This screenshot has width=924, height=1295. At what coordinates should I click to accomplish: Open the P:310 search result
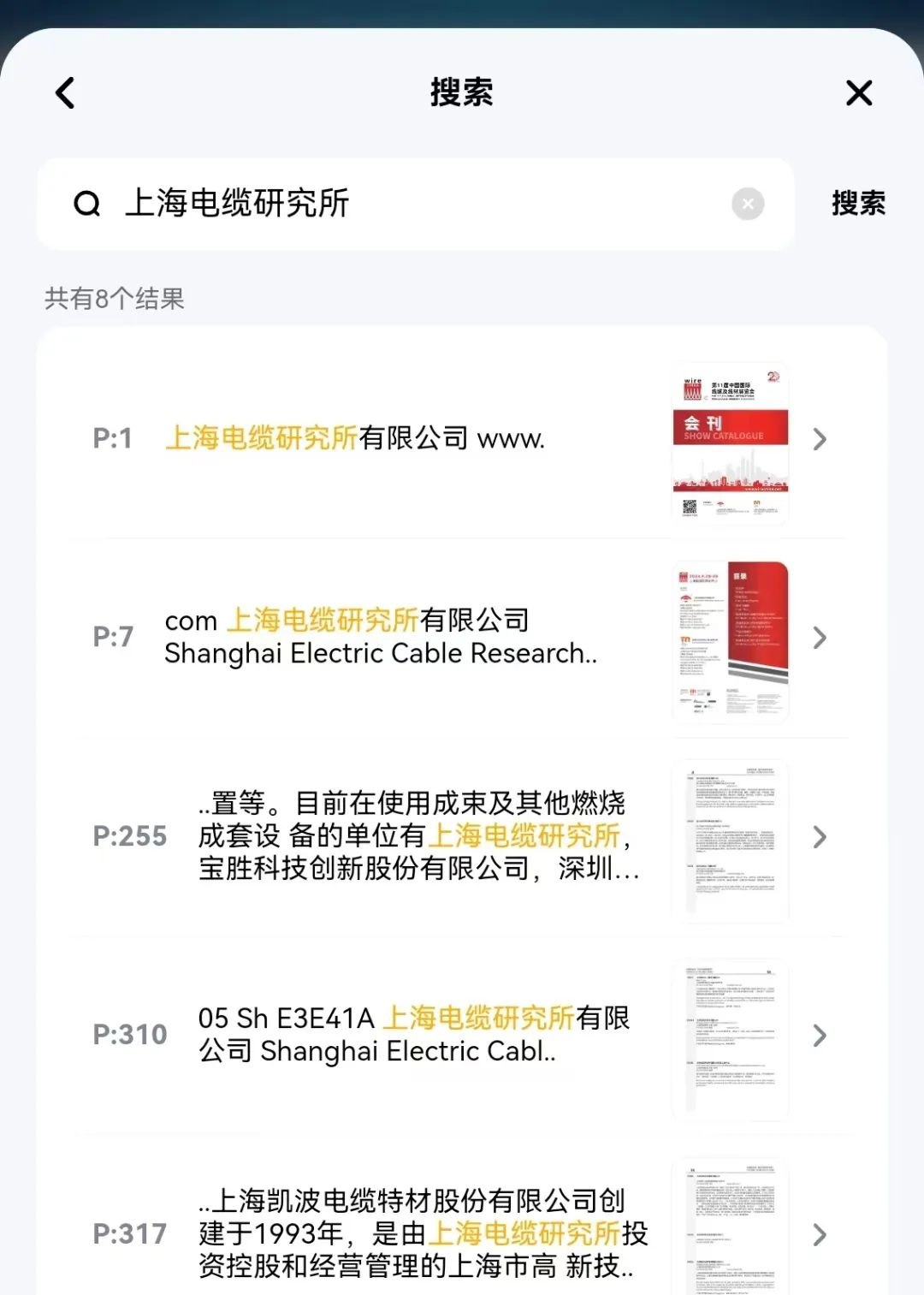point(462,1035)
